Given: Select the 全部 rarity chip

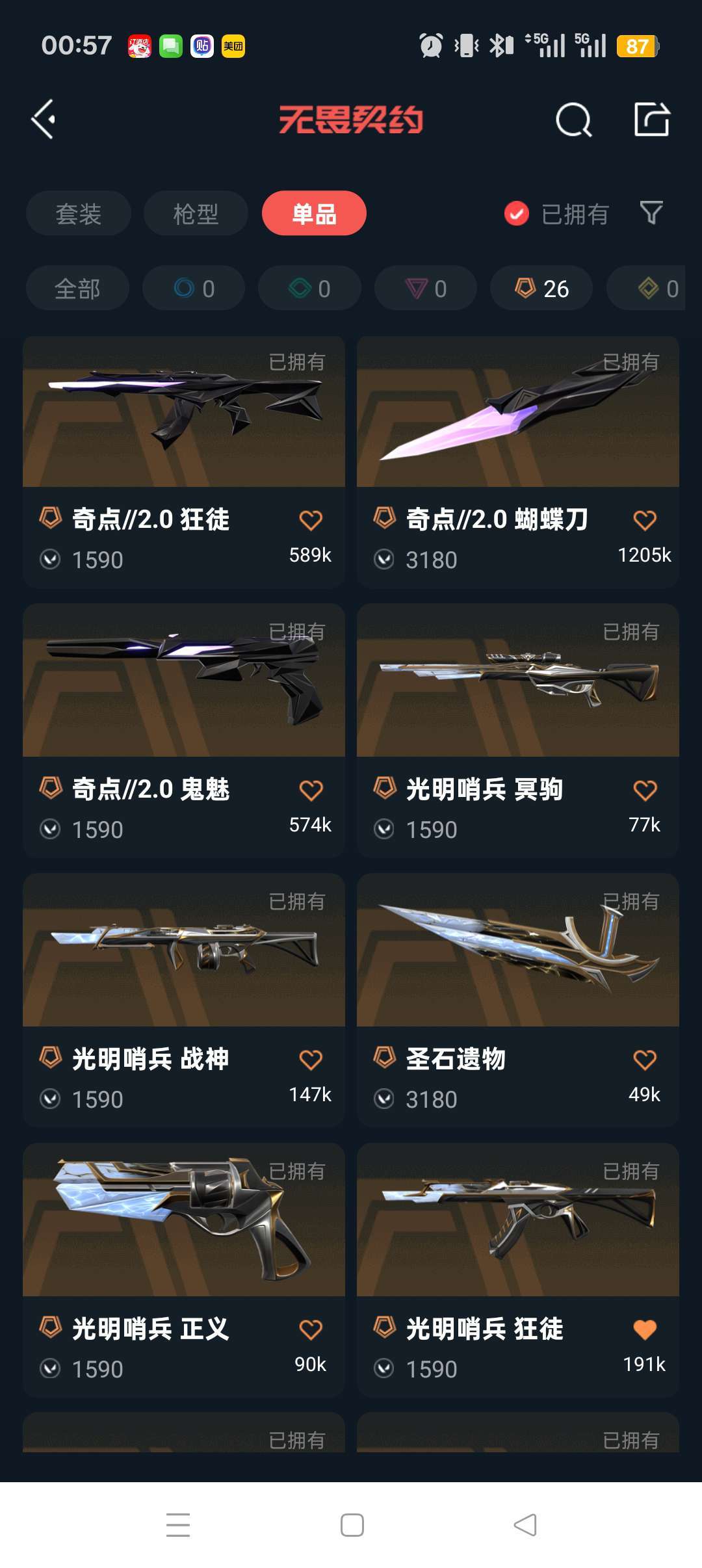Looking at the screenshot, I should [77, 289].
